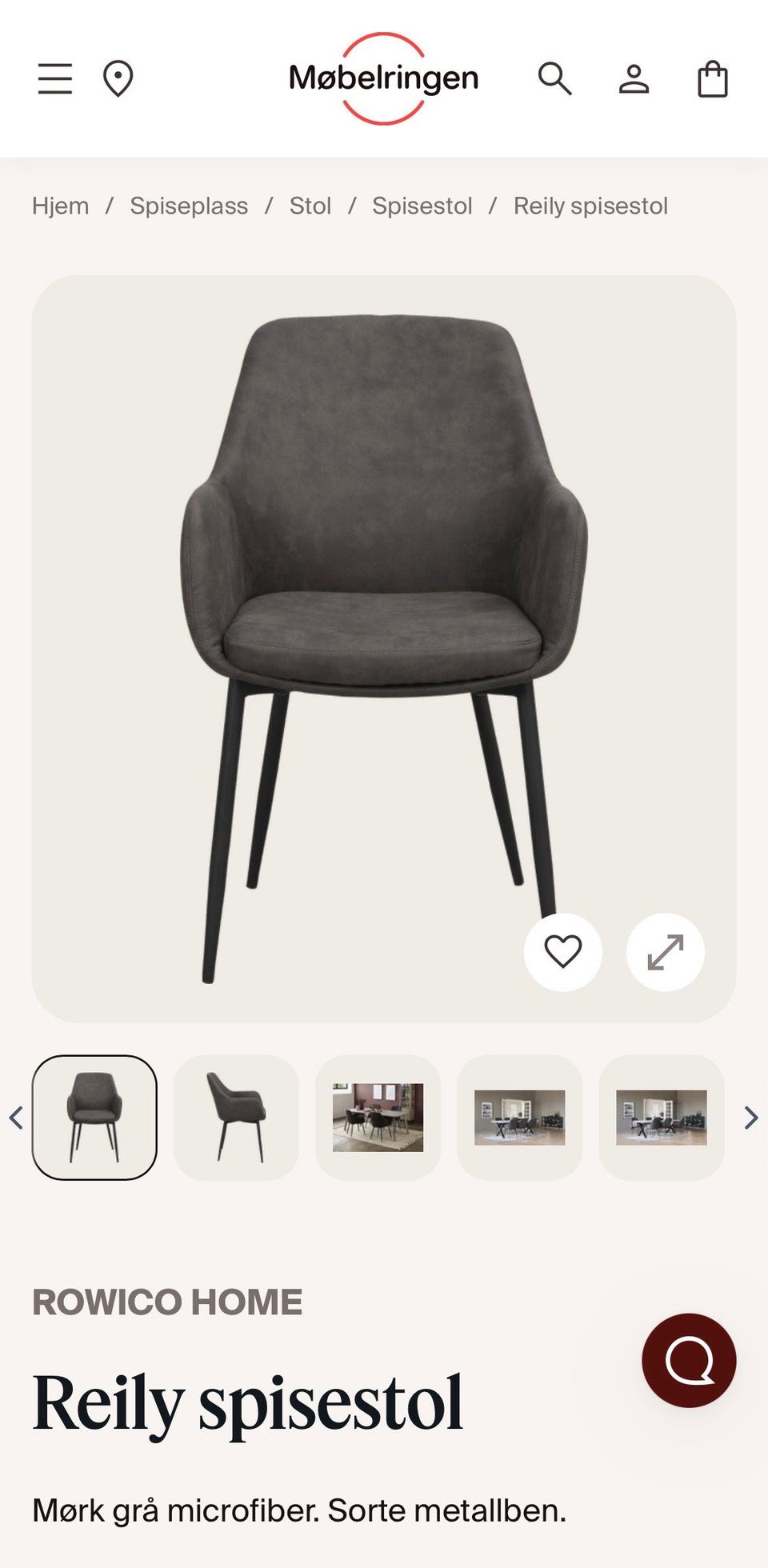
Task: Select the front-view chair thumbnail
Action: pyautogui.click(x=94, y=1117)
